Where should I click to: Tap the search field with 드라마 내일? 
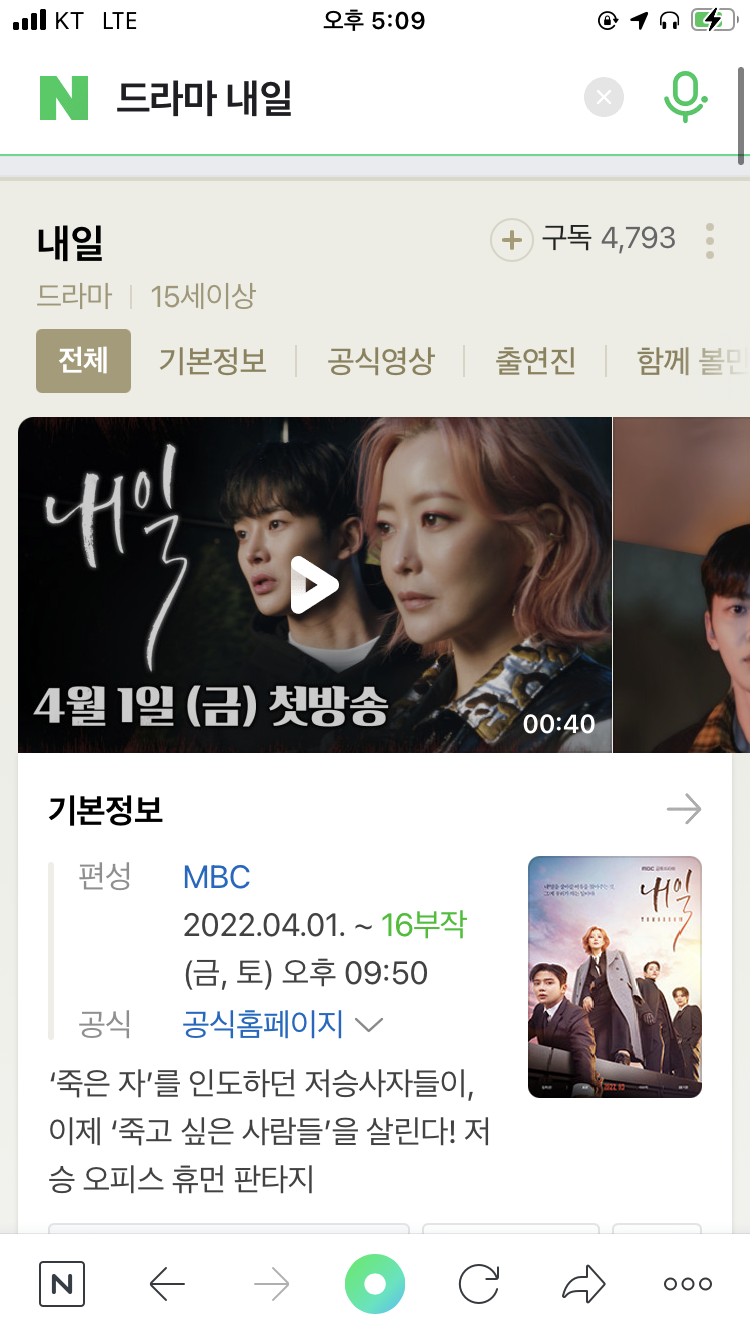(340, 98)
